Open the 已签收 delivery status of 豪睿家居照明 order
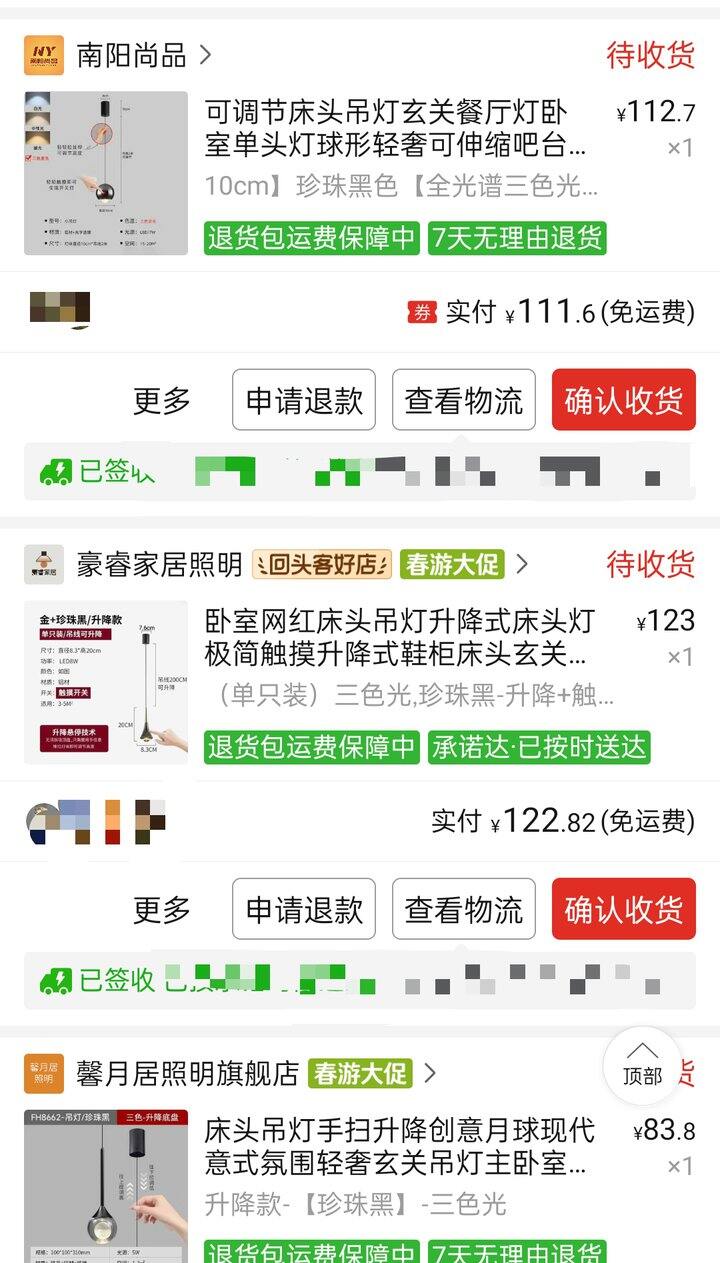Image resolution: width=720 pixels, height=1263 pixels. 100,981
